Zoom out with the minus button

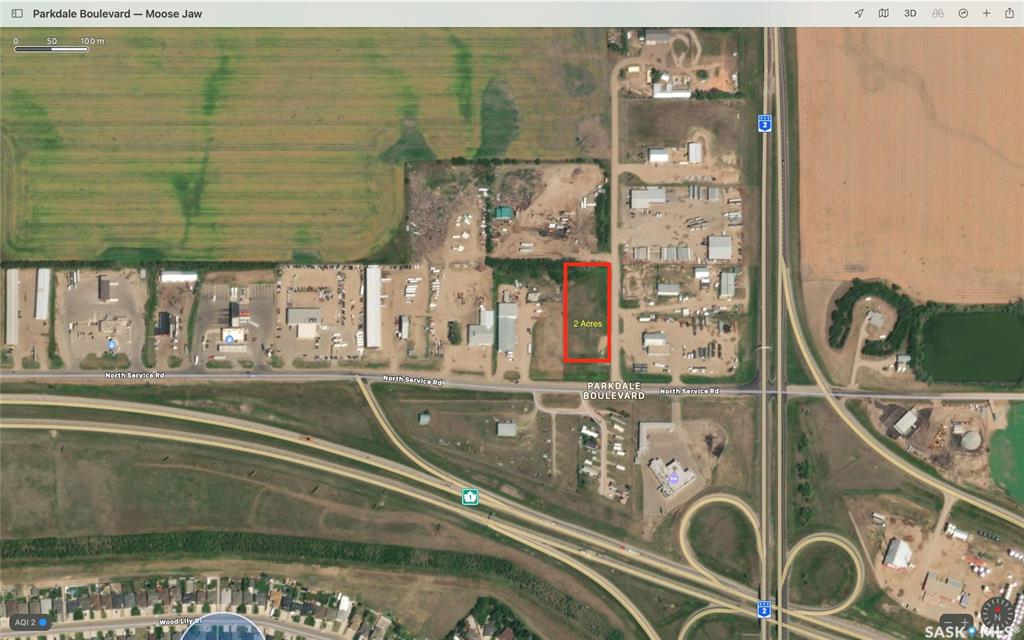(x=946, y=621)
